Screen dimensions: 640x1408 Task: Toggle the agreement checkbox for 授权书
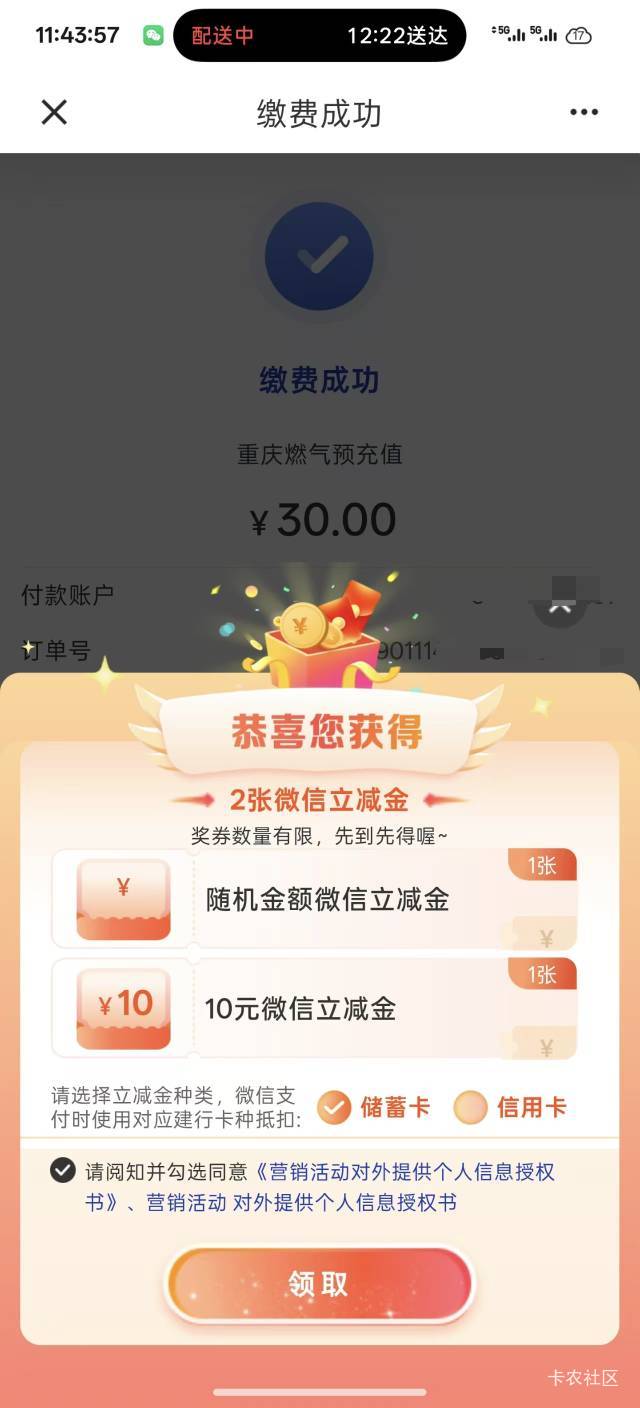pyautogui.click(x=63, y=1170)
